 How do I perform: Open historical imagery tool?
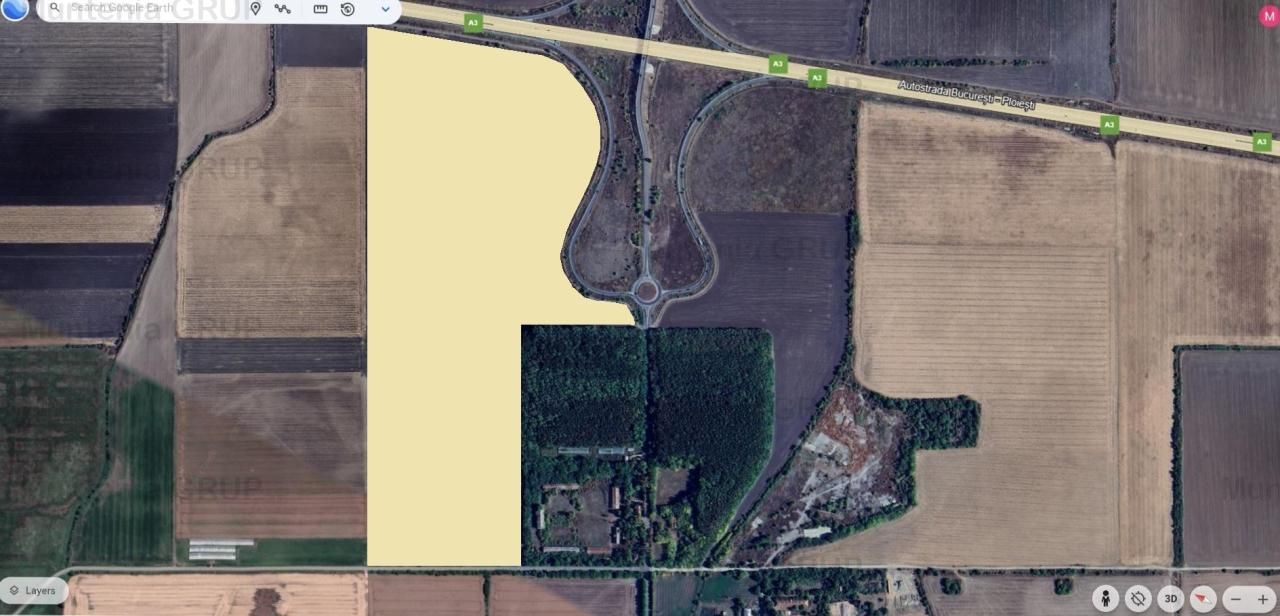(x=348, y=9)
